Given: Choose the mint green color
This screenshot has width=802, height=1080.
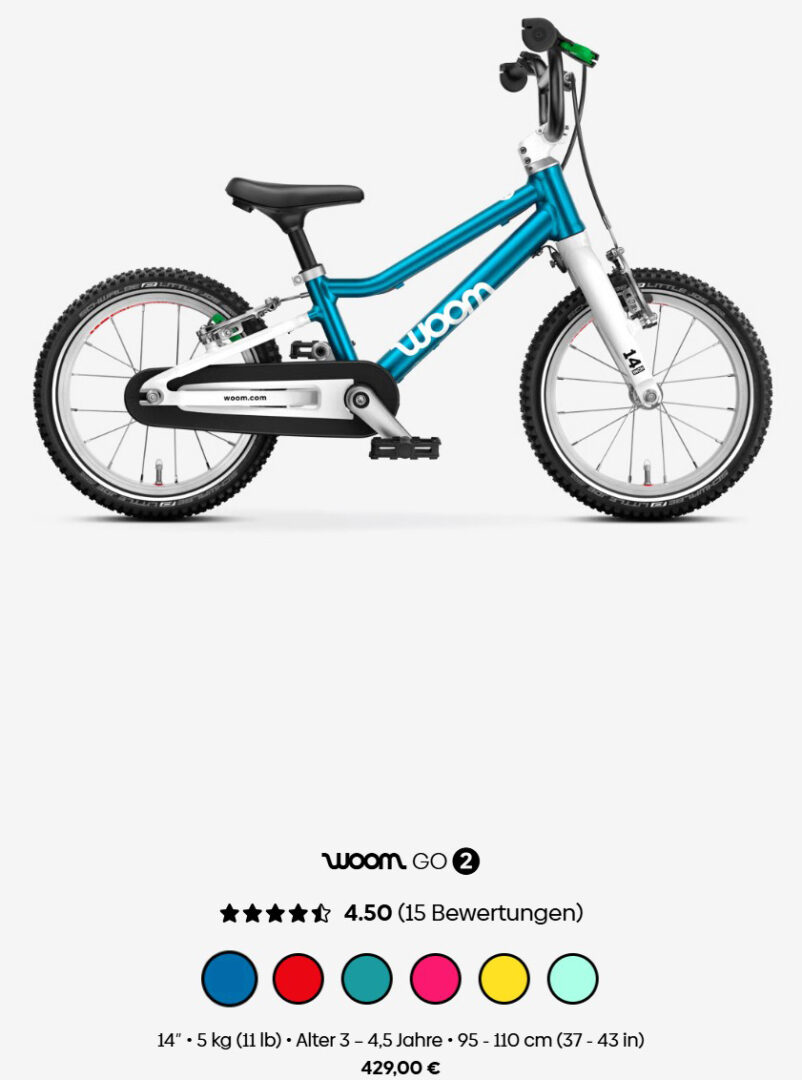Looking at the screenshot, I should point(573,979).
